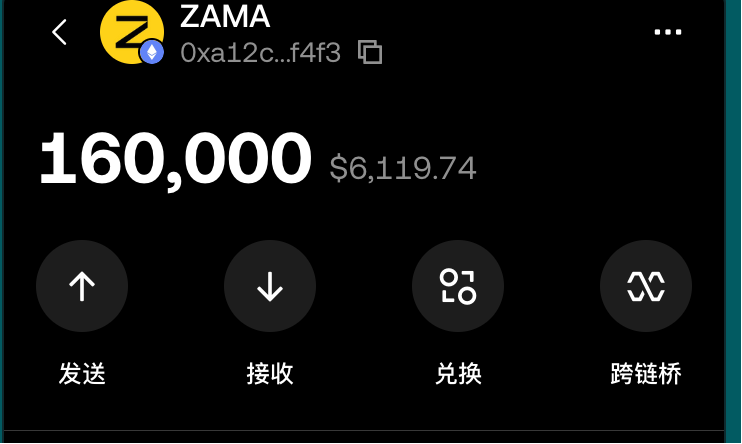Open 接收 to receive ZAMA
This screenshot has height=444, width=742.
pos(270,287)
